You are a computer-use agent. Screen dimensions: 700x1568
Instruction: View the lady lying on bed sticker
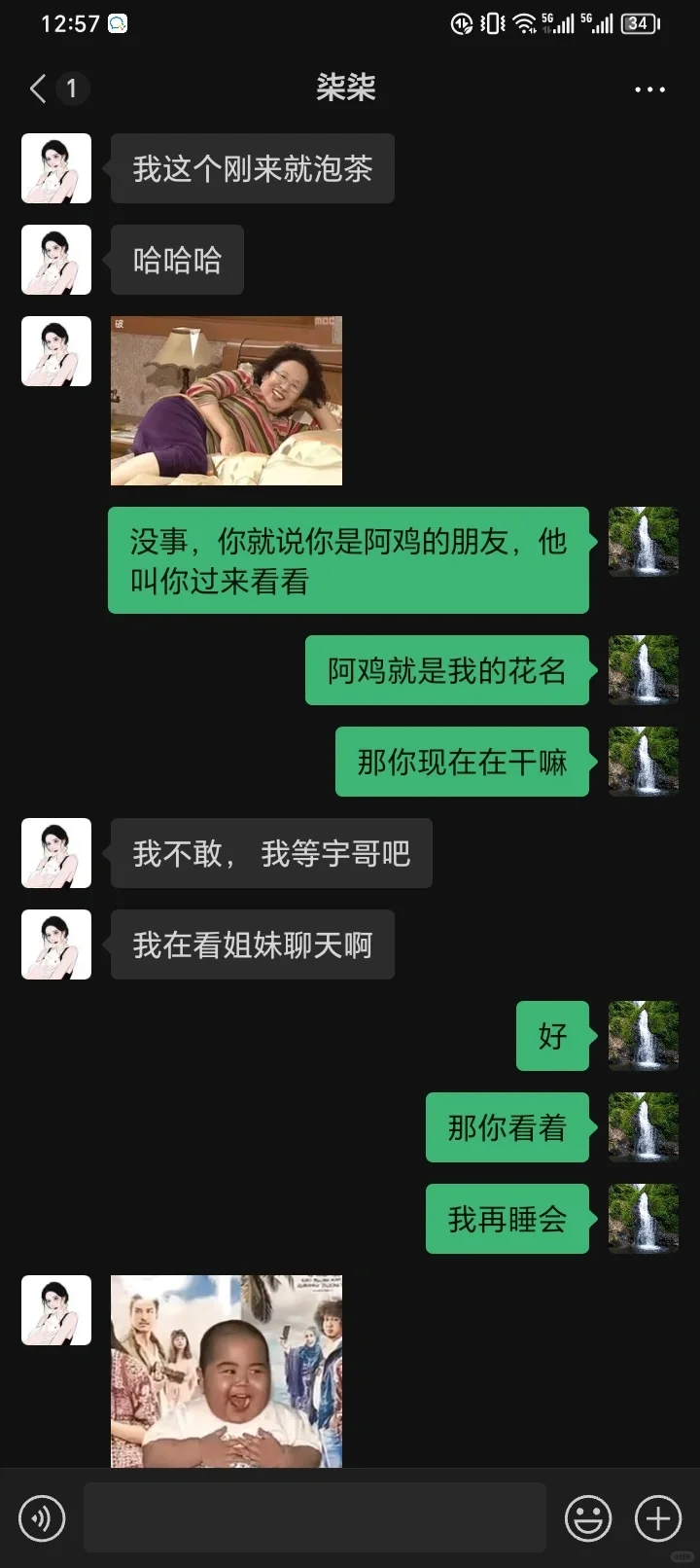(x=227, y=401)
